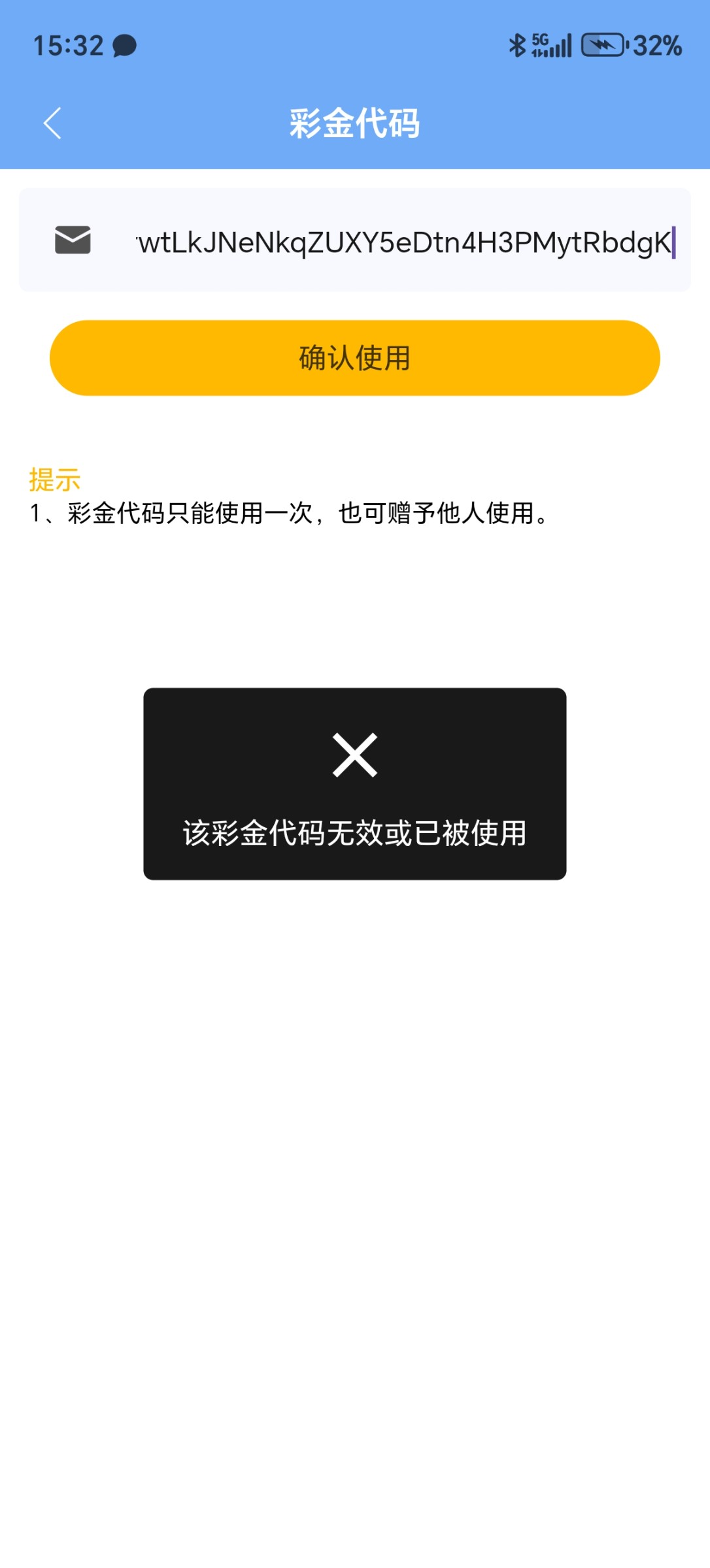Tap the bonus code input field

point(404,242)
